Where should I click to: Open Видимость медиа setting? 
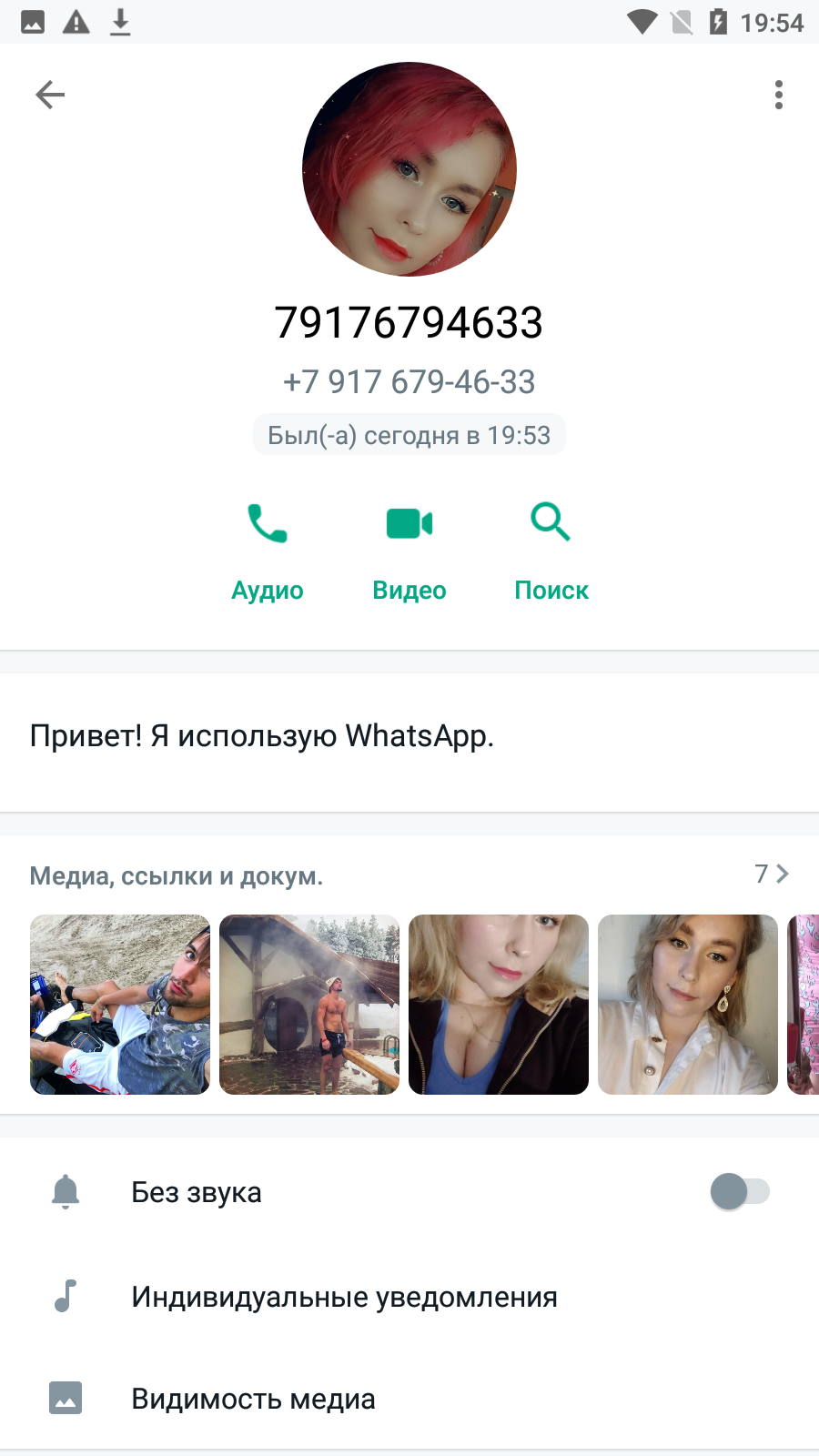[x=409, y=1398]
